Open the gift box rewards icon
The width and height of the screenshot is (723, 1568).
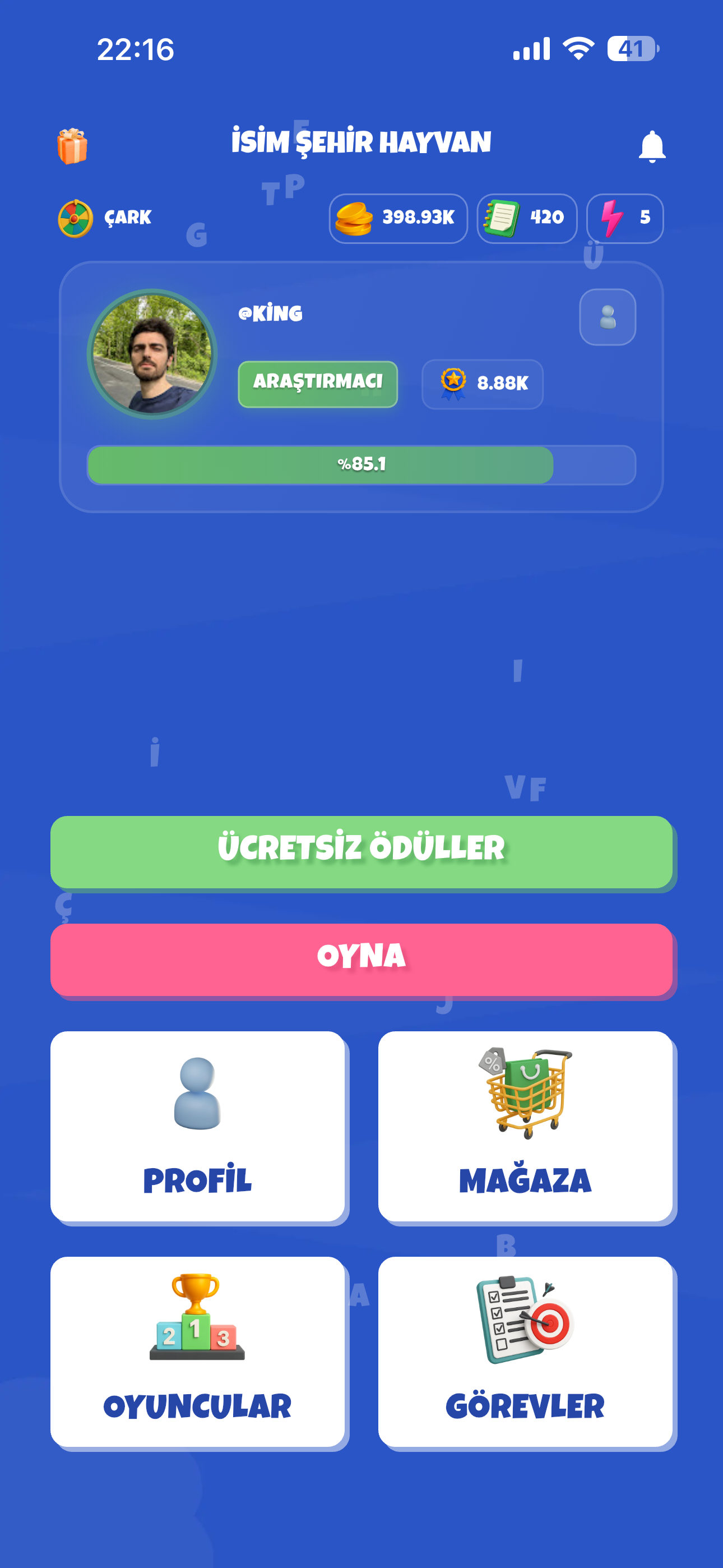[x=73, y=146]
